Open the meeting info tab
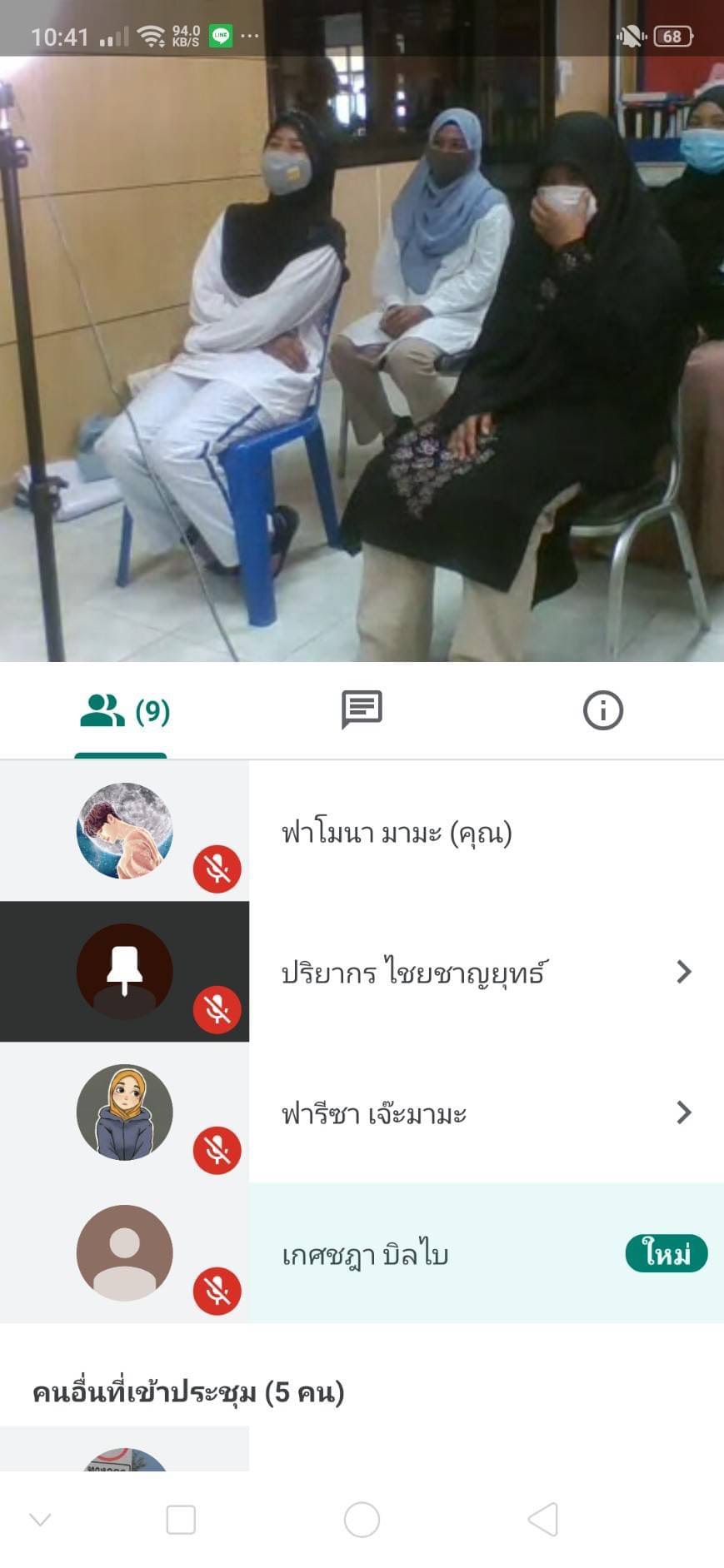Screen dimensions: 724x1568 point(602,711)
